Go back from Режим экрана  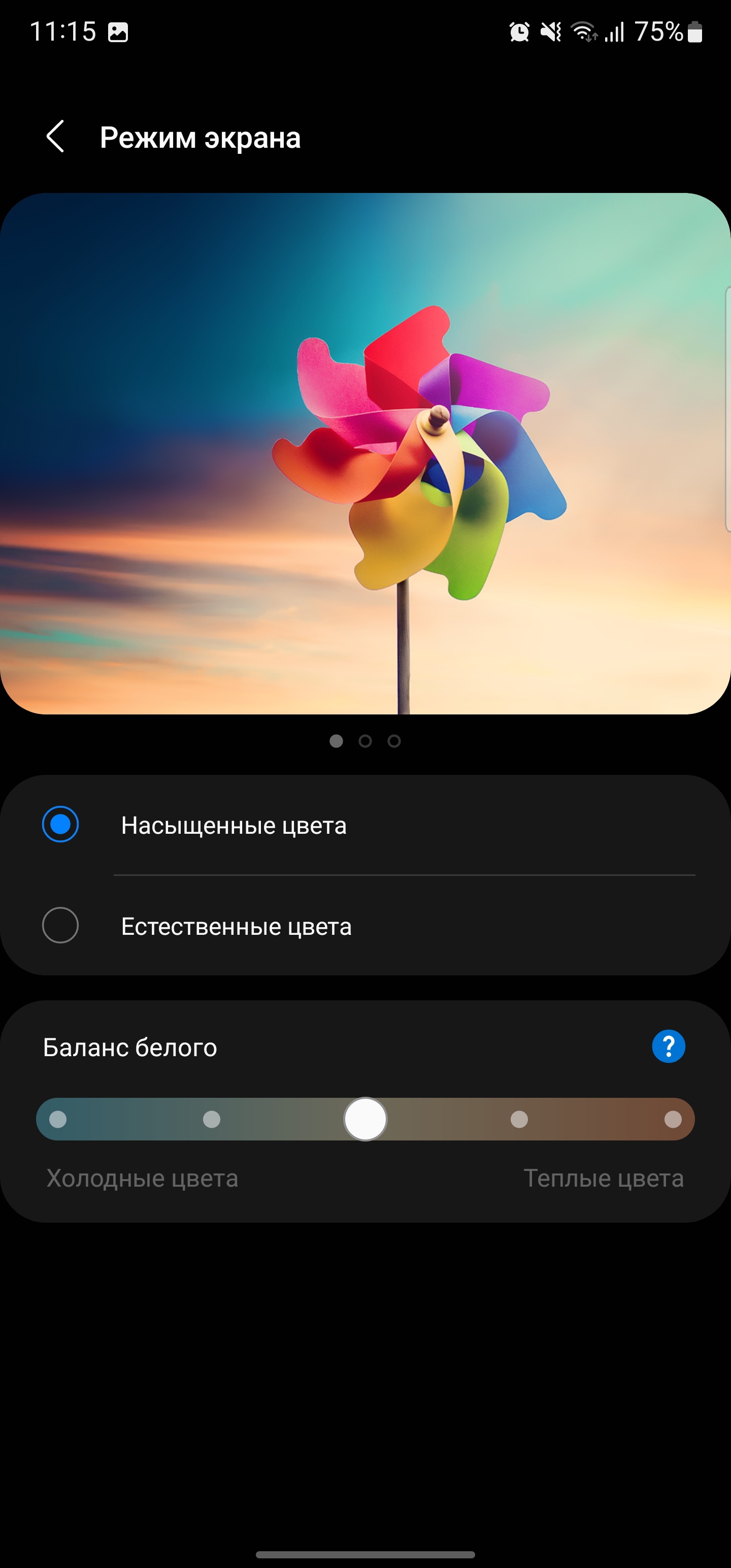pyautogui.click(x=55, y=137)
